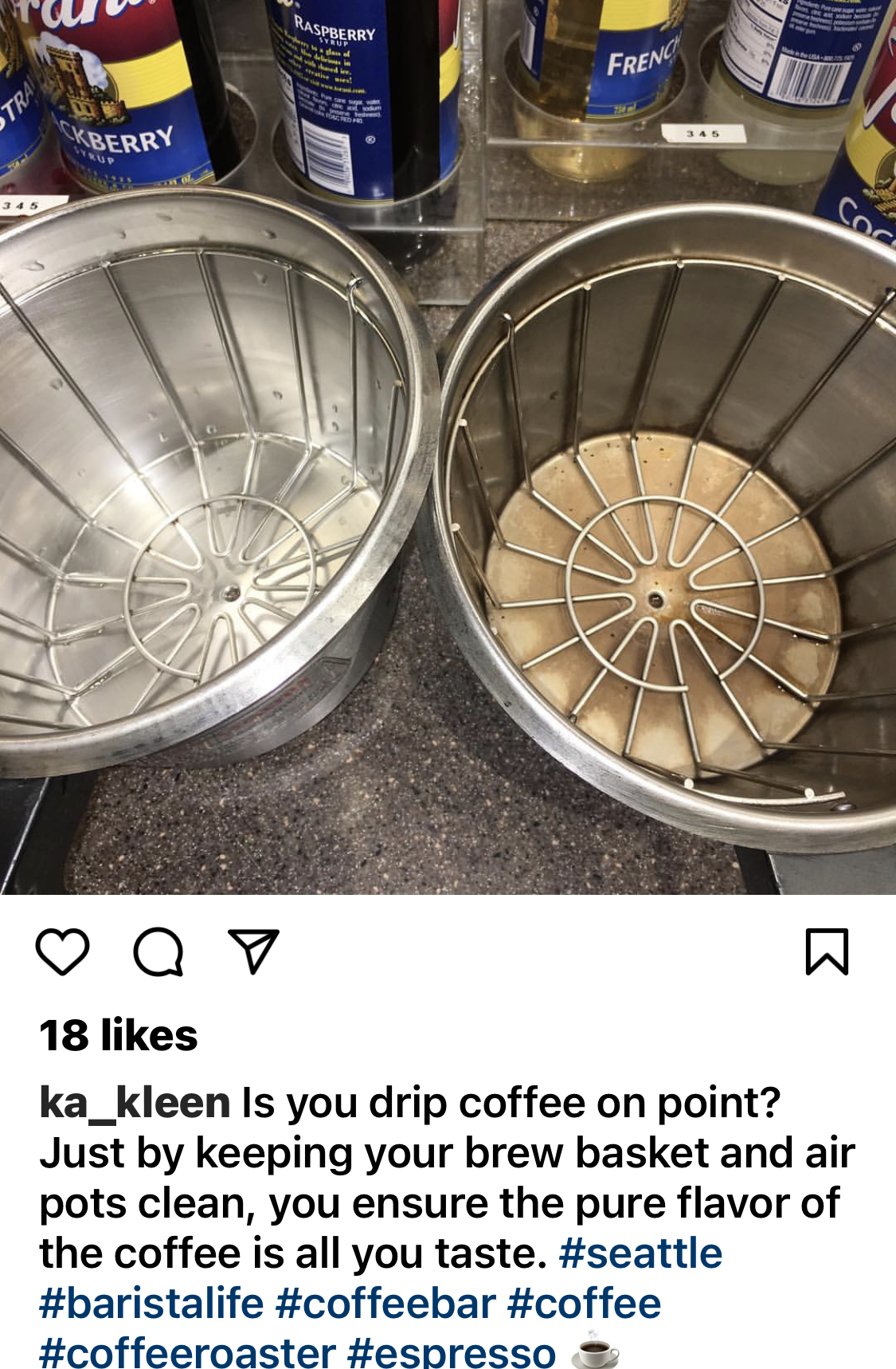Viewport: 896px width, 1369px height.
Task: Share the post via paper plane icon
Action: [253, 951]
